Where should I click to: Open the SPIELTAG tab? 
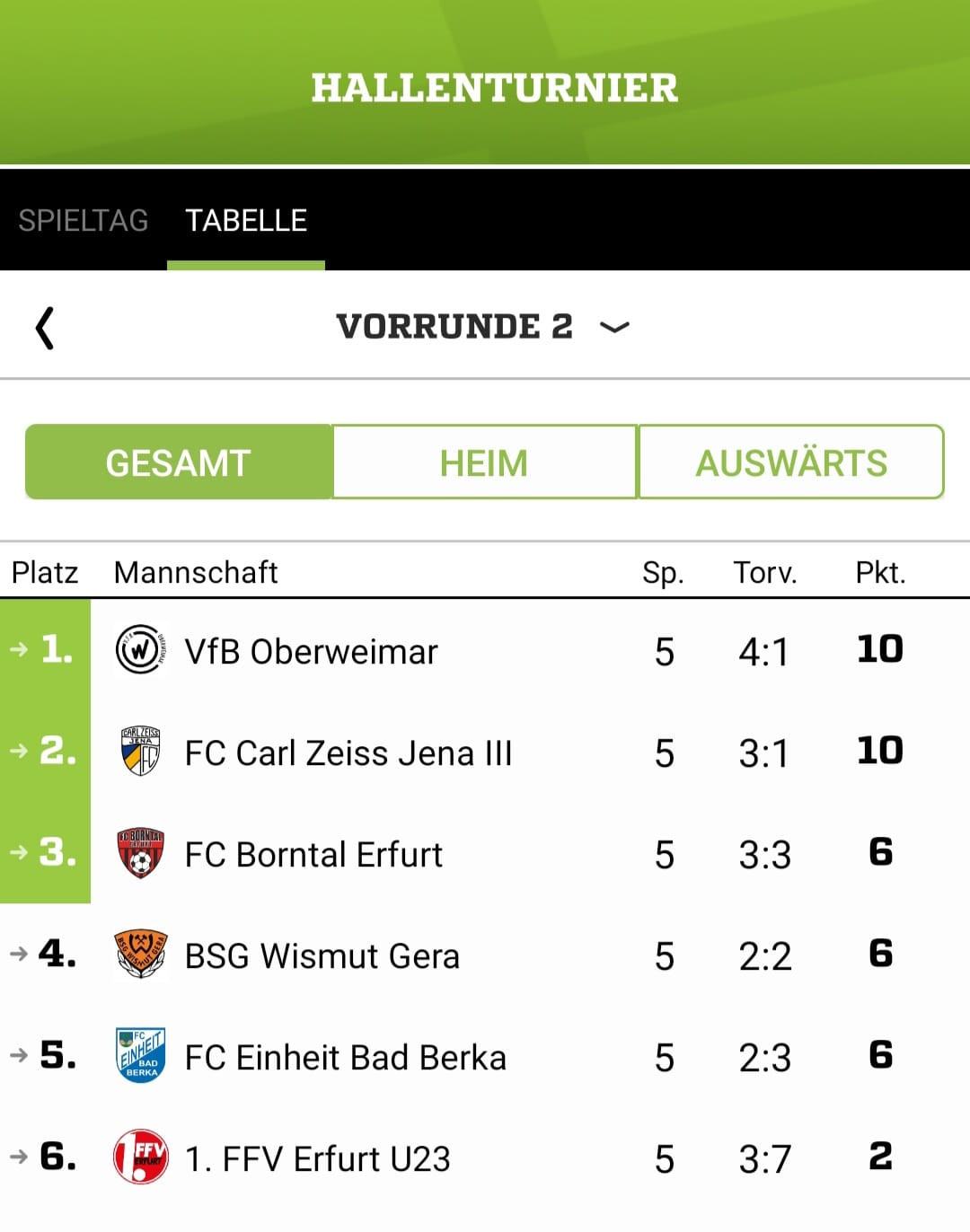pos(84,220)
